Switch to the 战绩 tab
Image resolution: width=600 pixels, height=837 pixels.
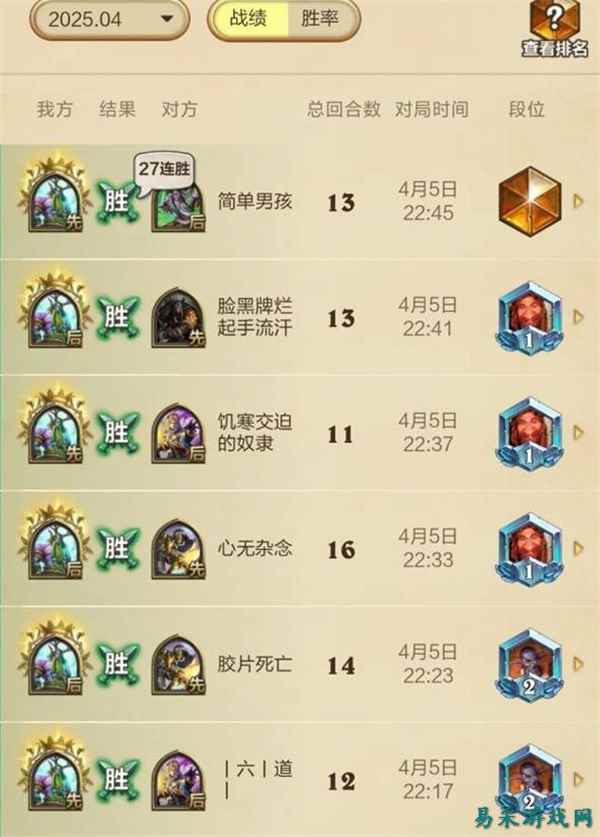coord(249,19)
